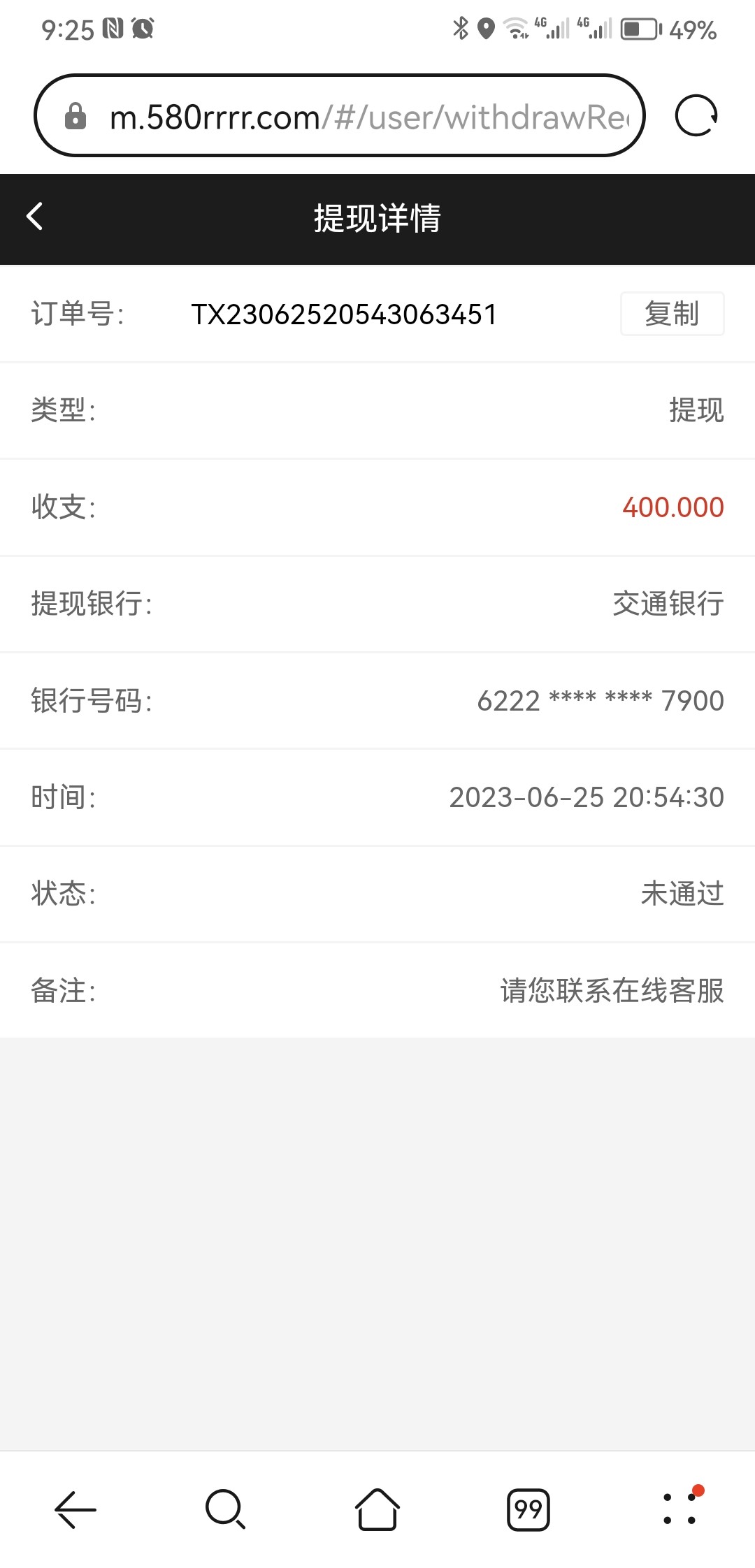Open the browser menu with the red notification dot
The image size is (755, 1568).
679,1510
